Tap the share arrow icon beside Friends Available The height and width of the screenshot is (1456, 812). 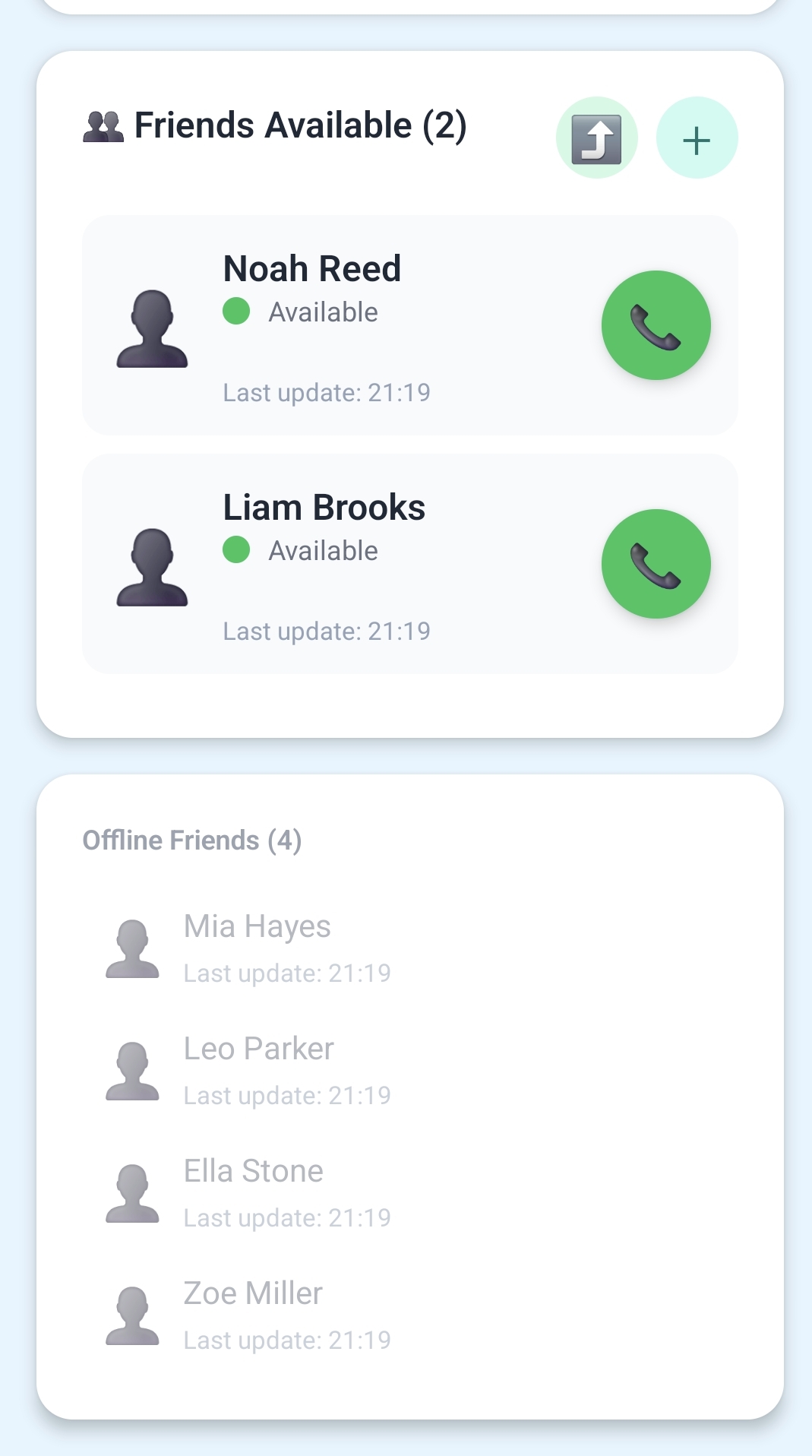596,138
